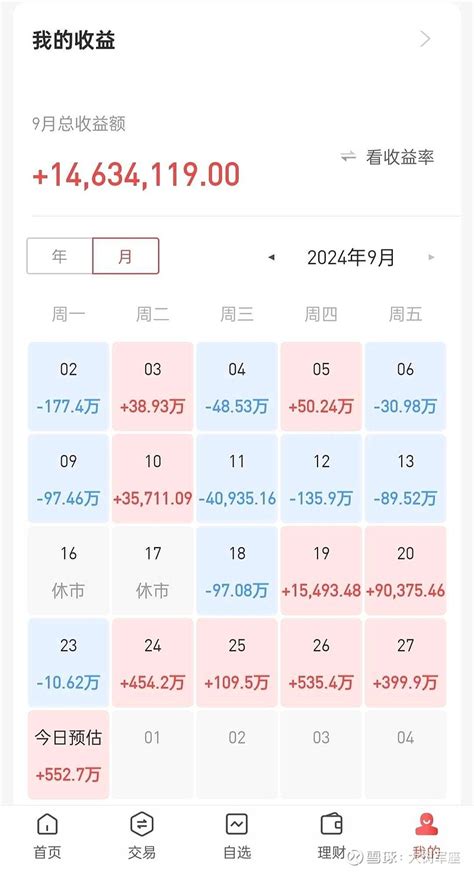
Task: Switch to the 理财 tab
Action: click(332, 836)
